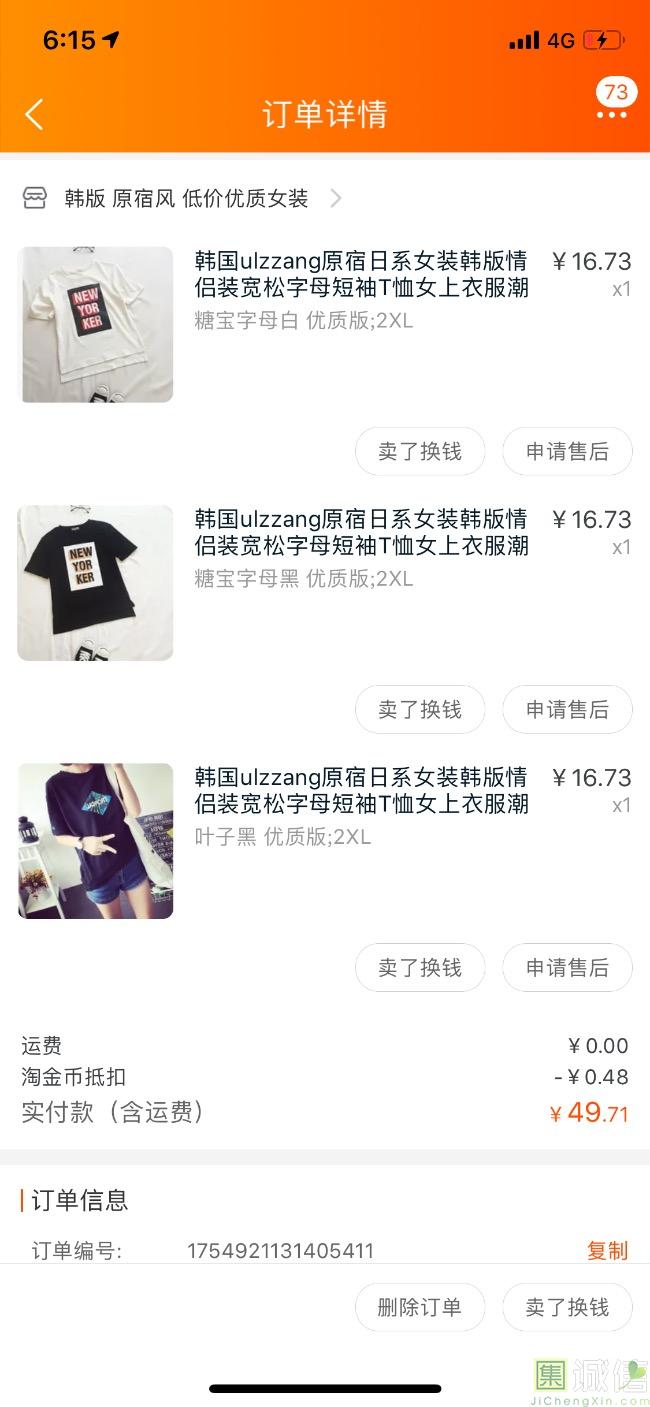Tap 卖了换钱 for the 糖宝字母白 item
The height and width of the screenshot is (1407, 650).
[420, 451]
